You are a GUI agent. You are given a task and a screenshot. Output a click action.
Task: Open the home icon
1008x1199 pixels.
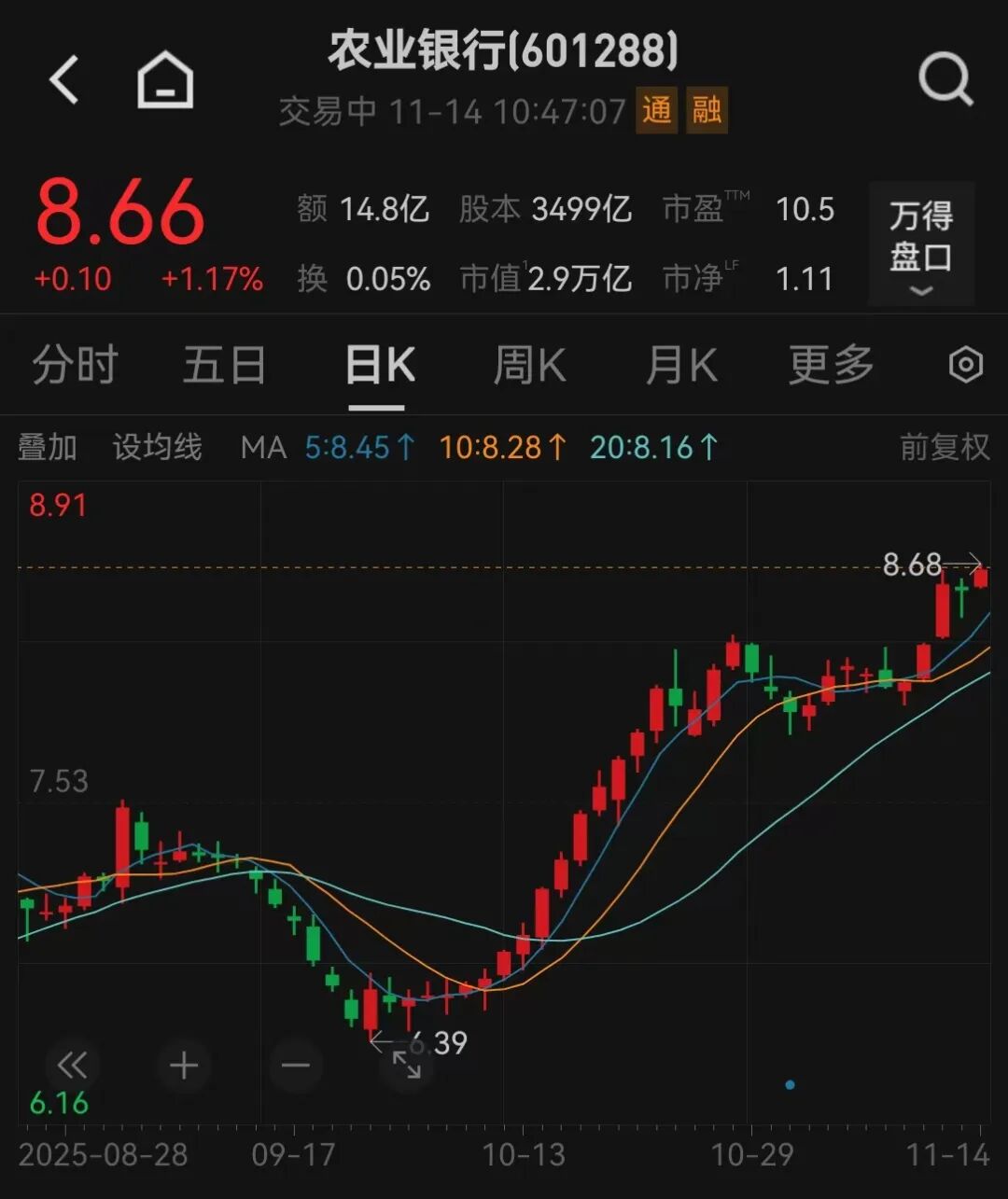coord(165,79)
